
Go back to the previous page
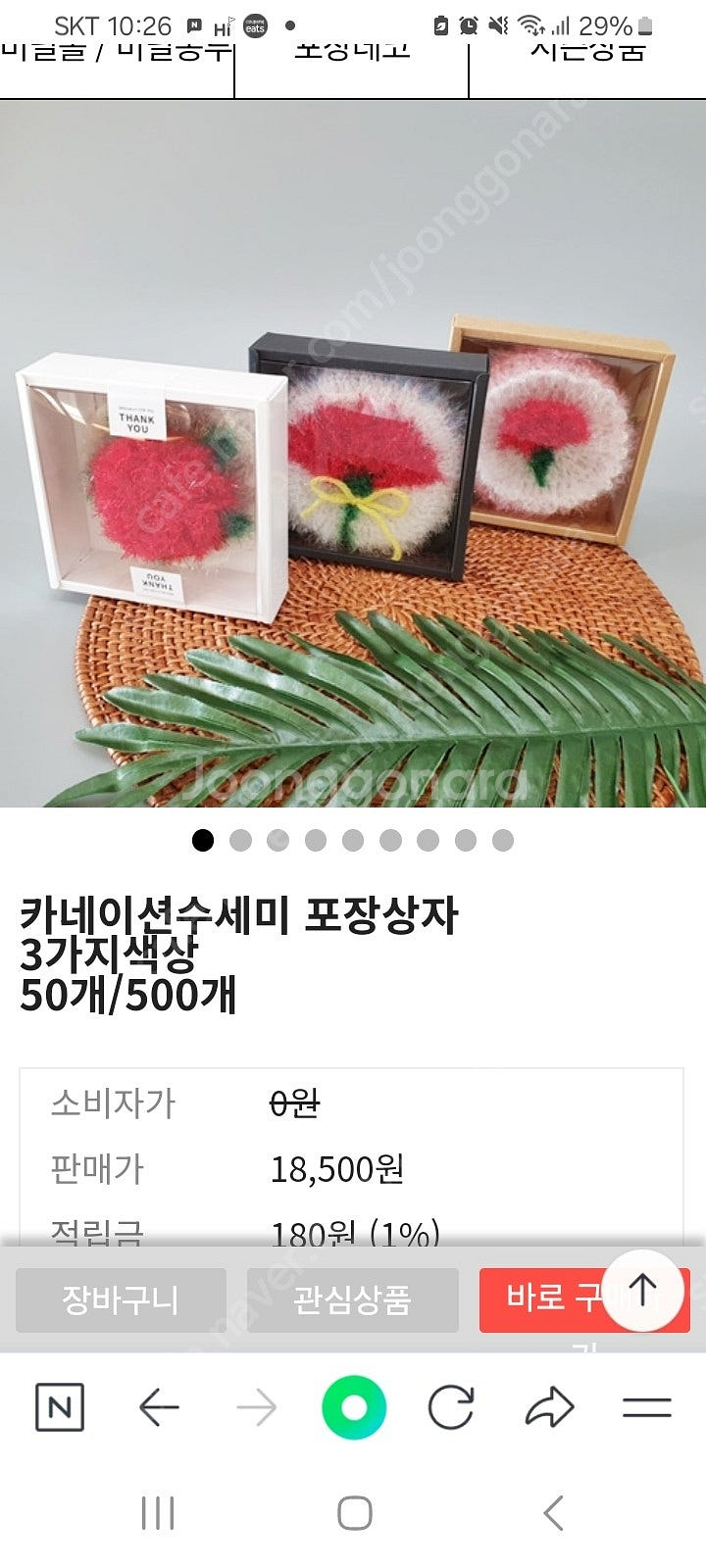159,1408
